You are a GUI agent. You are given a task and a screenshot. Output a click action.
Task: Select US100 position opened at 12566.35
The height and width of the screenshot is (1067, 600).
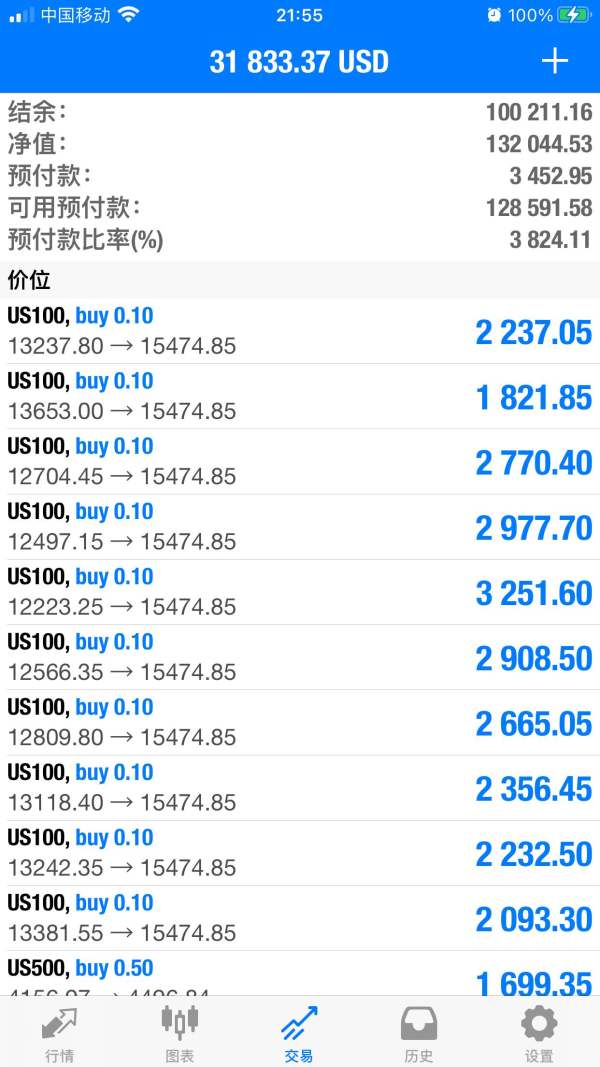click(x=300, y=657)
